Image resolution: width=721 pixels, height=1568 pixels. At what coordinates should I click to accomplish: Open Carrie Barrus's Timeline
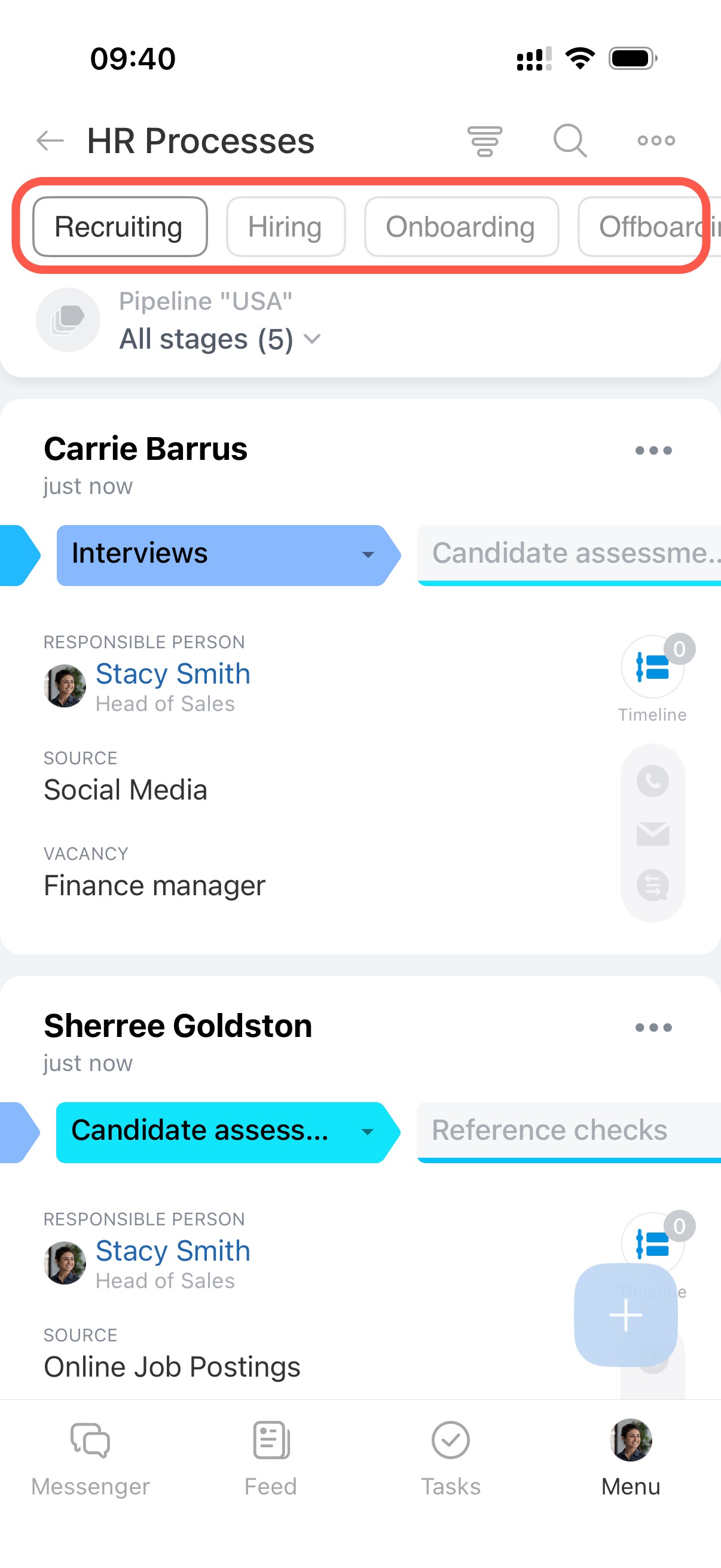pyautogui.click(x=652, y=668)
